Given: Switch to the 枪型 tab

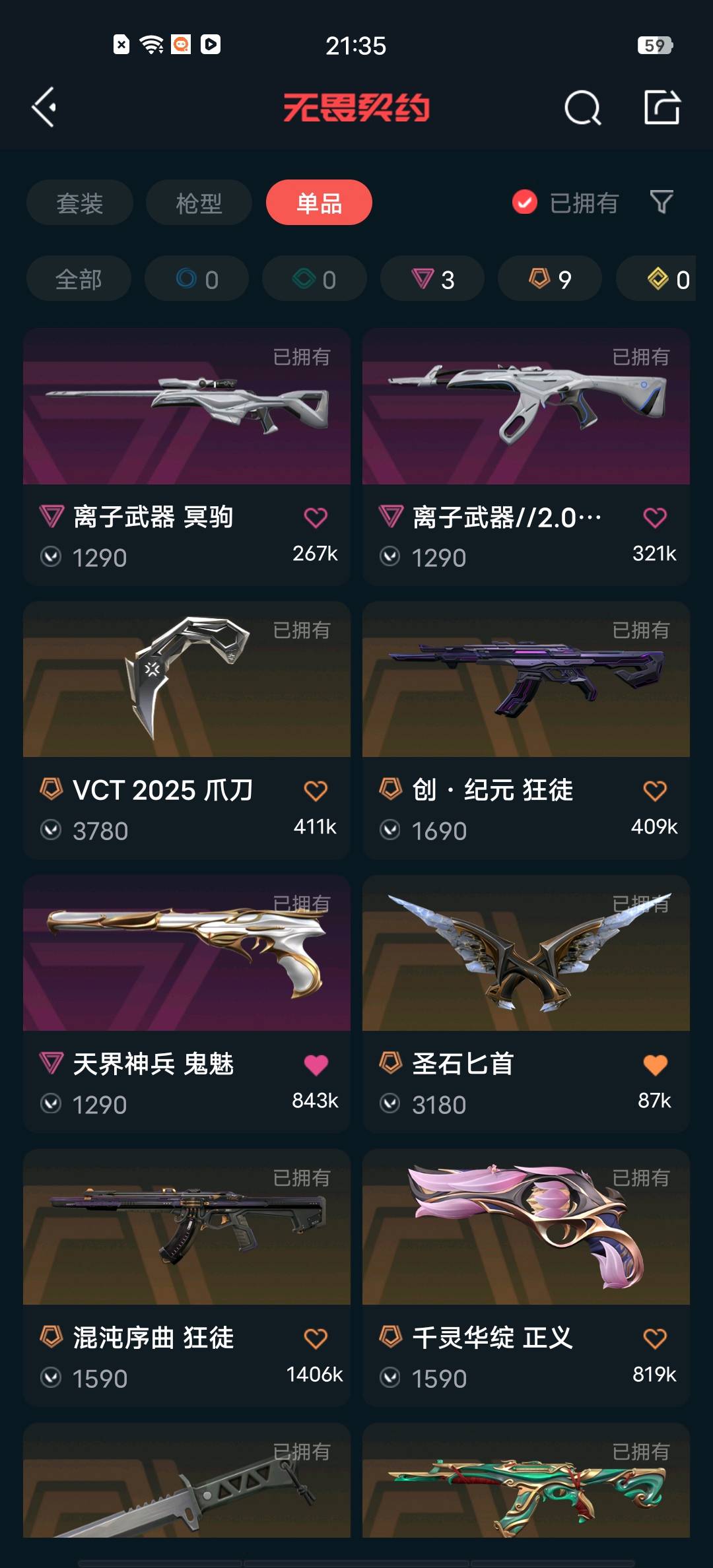Looking at the screenshot, I should [x=199, y=203].
